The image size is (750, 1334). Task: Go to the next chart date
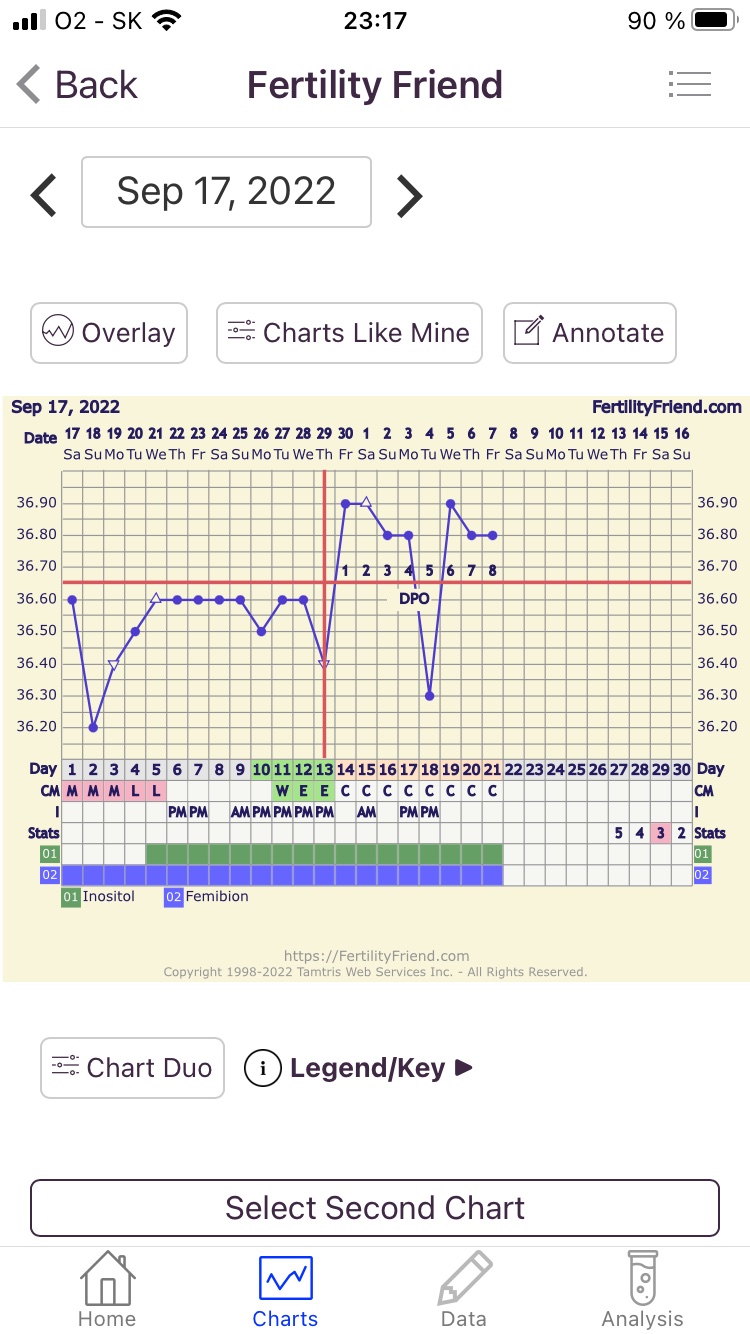pos(409,195)
